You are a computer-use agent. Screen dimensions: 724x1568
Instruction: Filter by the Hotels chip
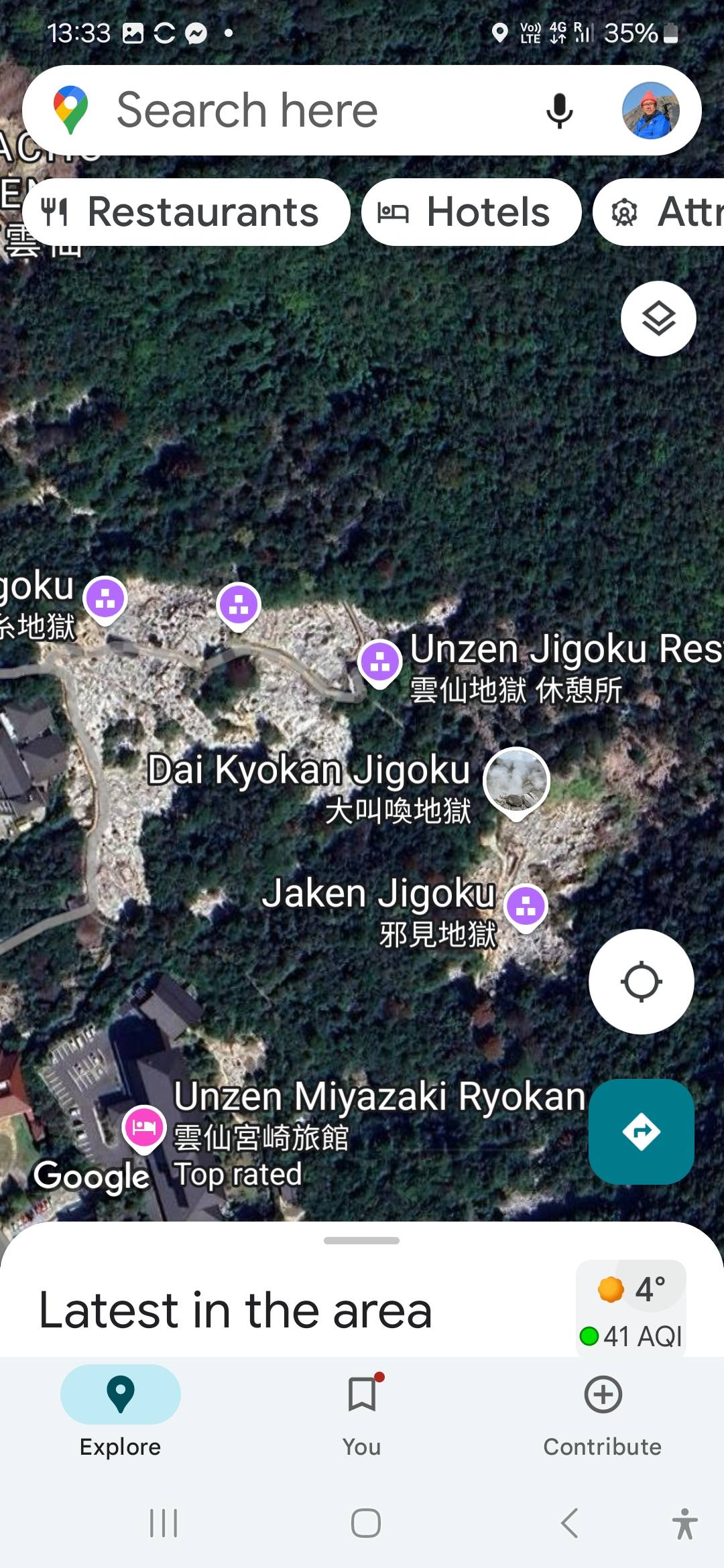pos(471,212)
